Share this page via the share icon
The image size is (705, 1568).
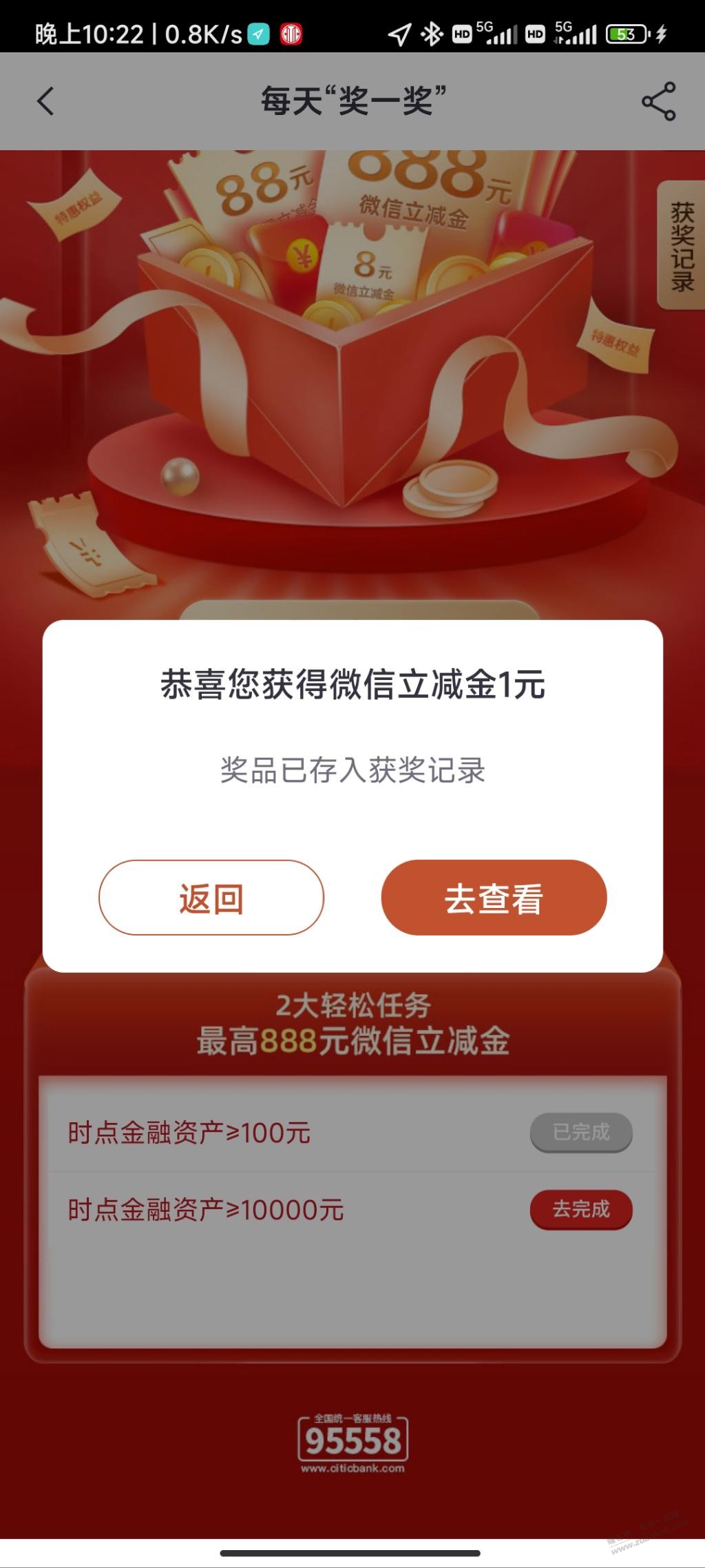659,101
